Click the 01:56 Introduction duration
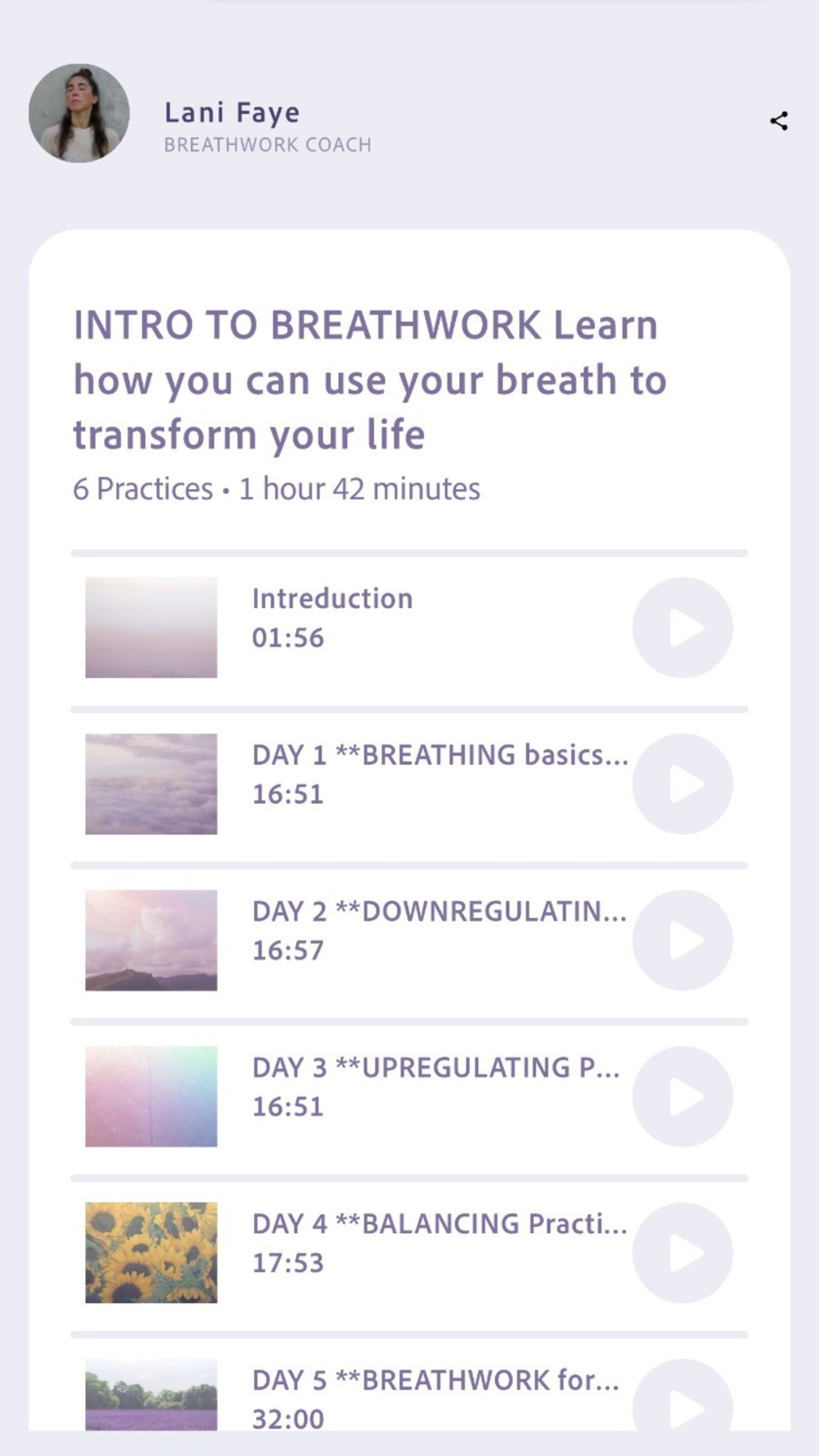Screen dimensions: 819x1456 pyautogui.click(x=287, y=637)
